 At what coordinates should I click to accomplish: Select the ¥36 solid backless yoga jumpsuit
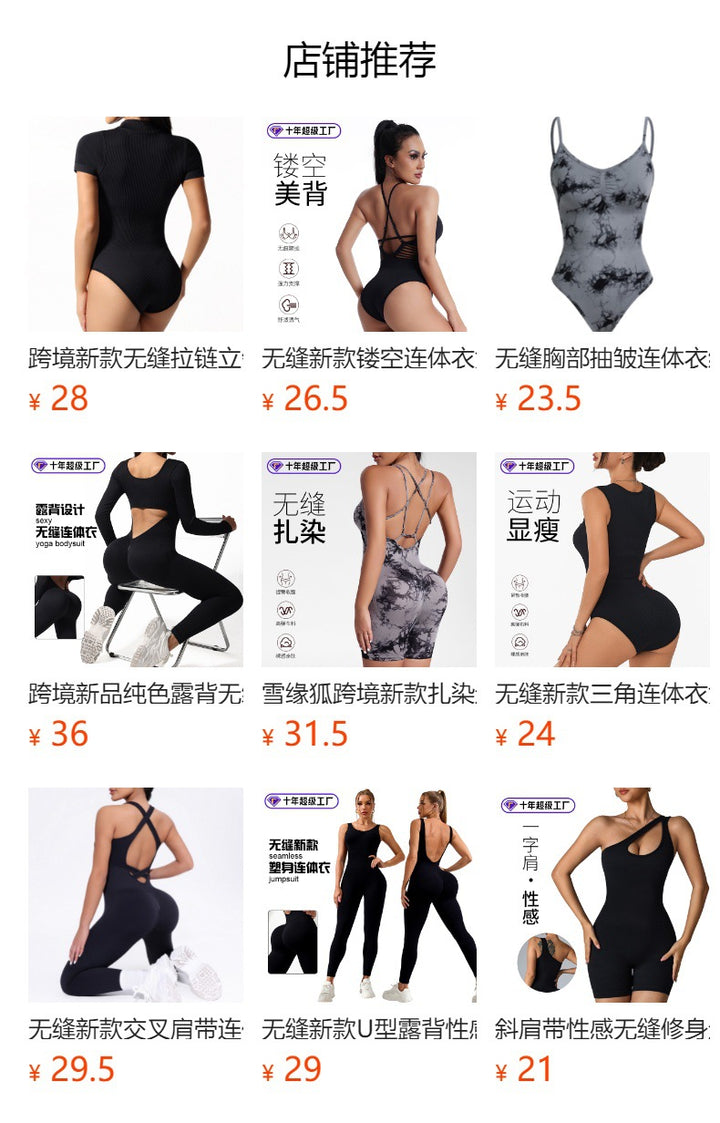click(135, 559)
